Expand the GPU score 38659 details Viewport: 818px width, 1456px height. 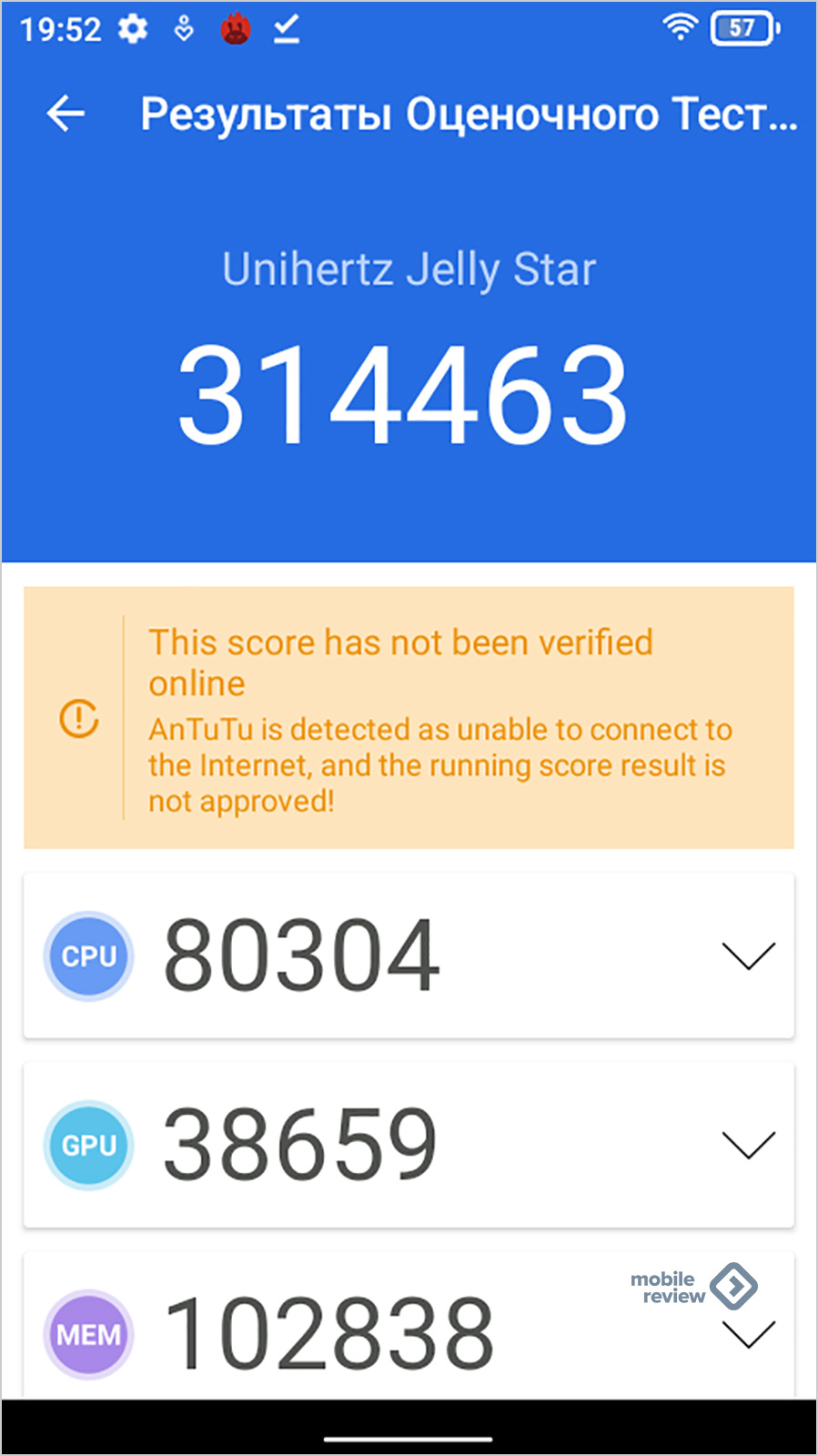748,1145
